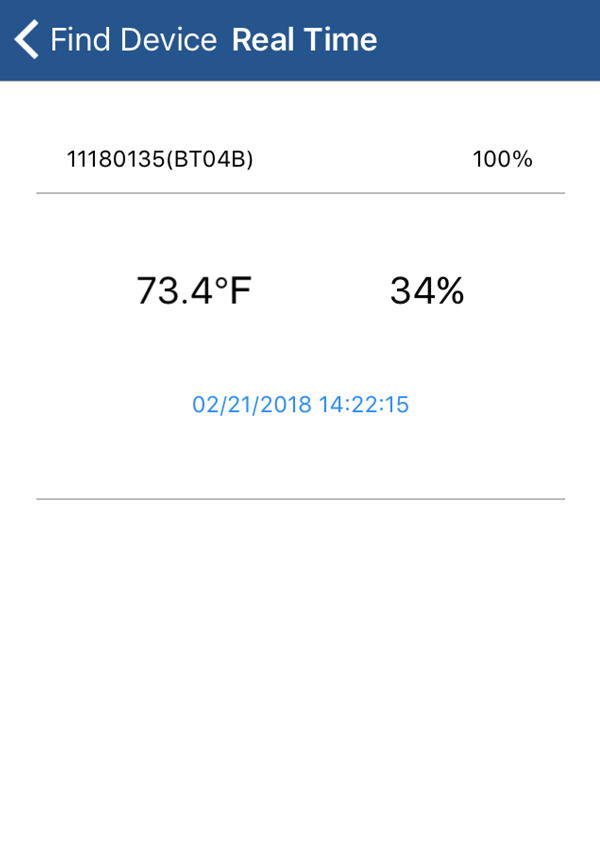Go back to Find Device

coord(115,40)
